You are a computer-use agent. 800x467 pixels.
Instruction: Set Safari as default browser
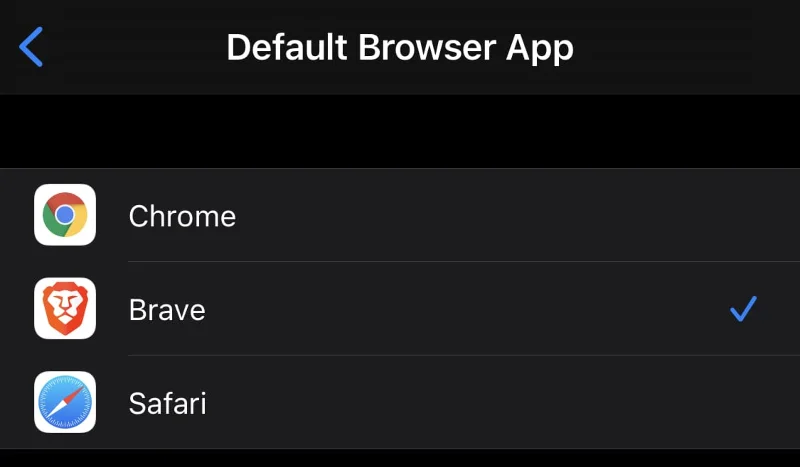(167, 403)
